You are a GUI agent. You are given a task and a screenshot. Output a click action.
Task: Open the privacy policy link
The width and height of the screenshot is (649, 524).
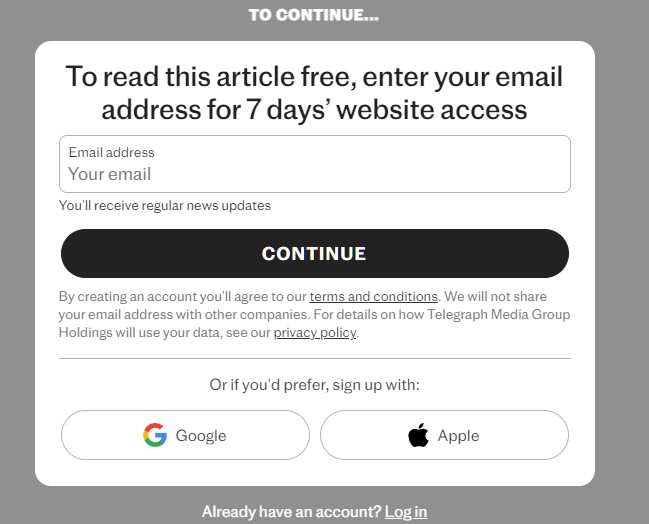[x=314, y=333]
